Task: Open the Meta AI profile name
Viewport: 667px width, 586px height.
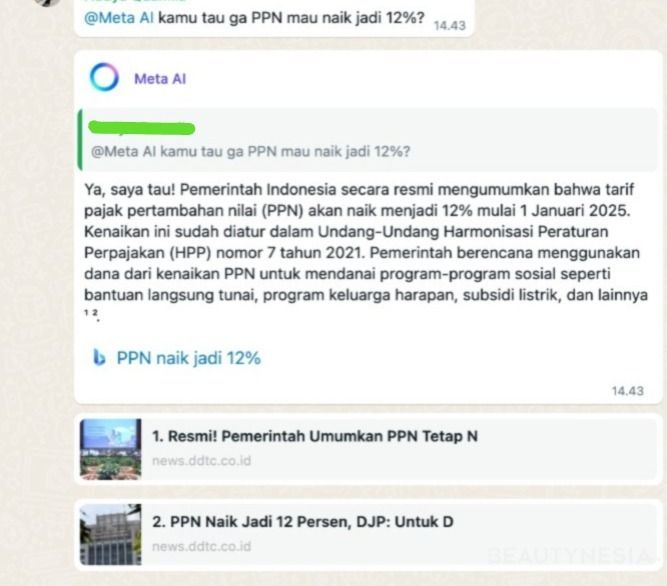Action: [x=160, y=79]
